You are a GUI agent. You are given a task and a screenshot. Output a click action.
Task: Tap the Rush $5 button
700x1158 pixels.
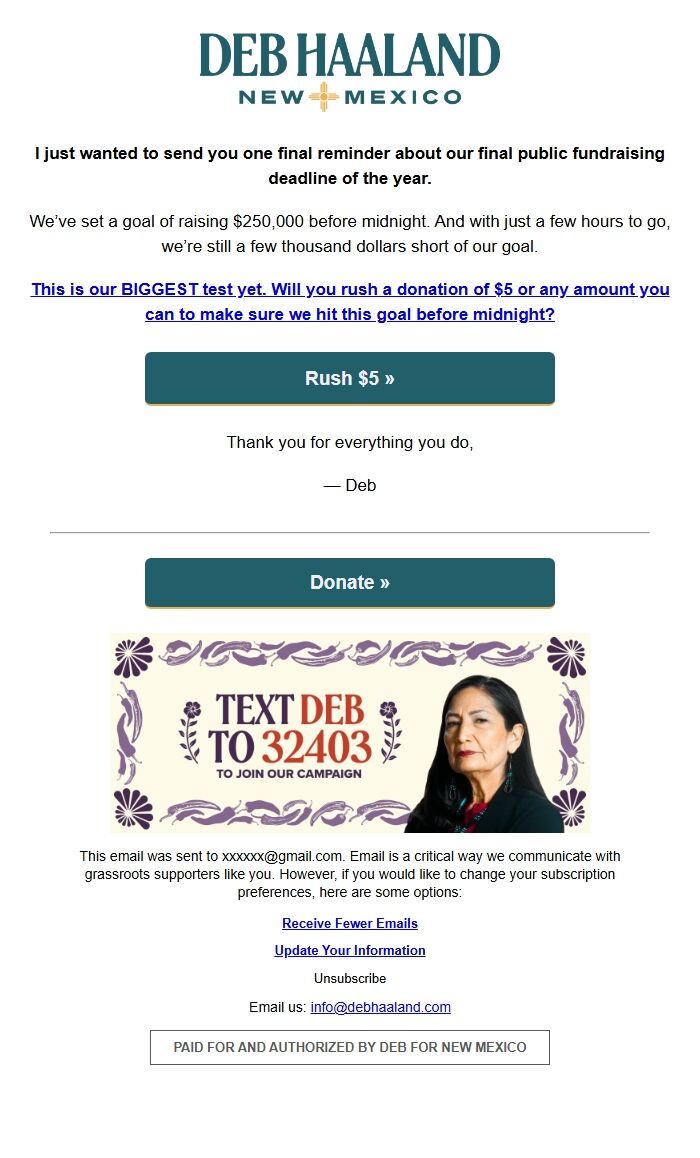tap(349, 379)
